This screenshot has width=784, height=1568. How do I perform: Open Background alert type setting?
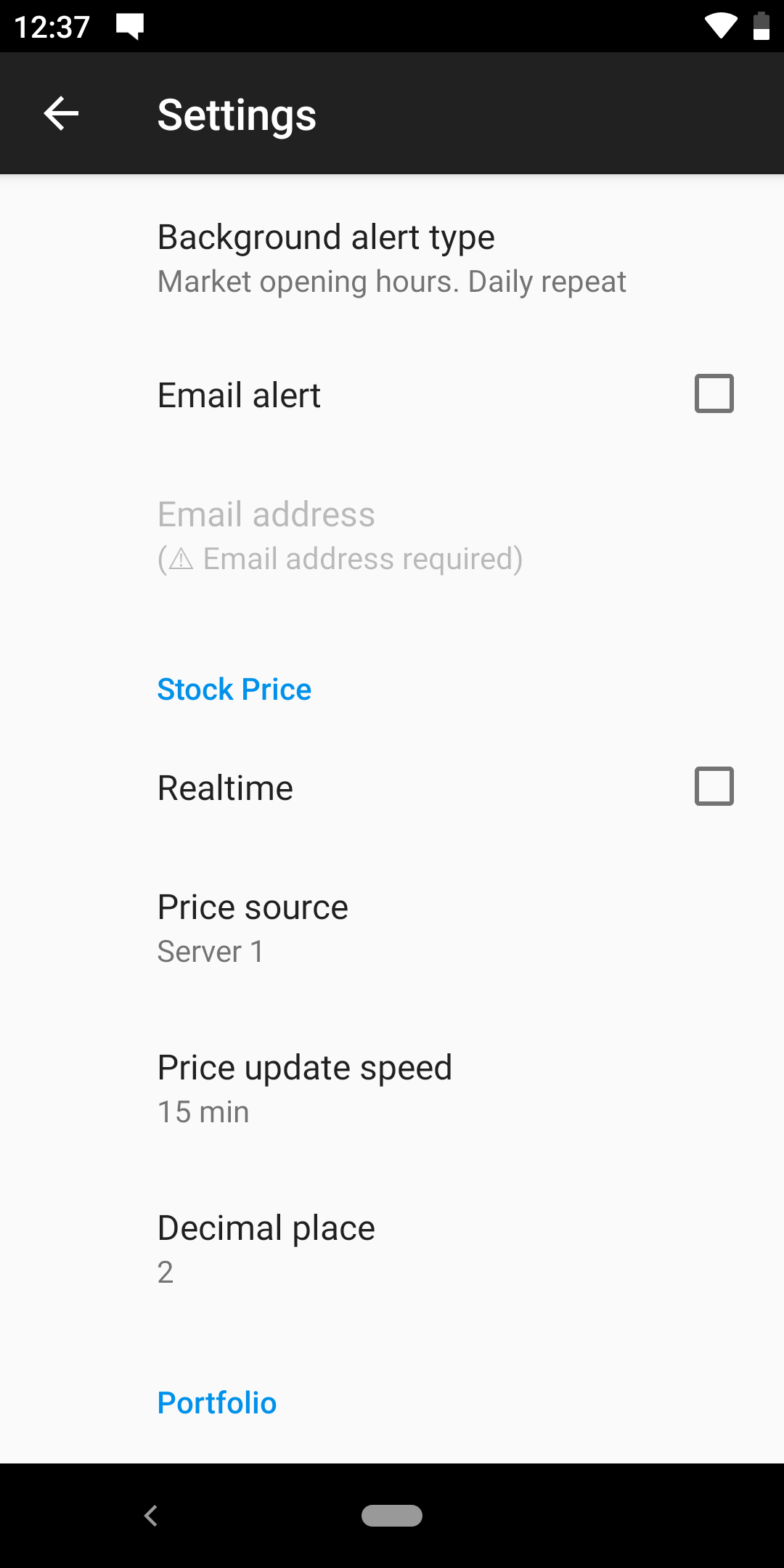click(392, 259)
